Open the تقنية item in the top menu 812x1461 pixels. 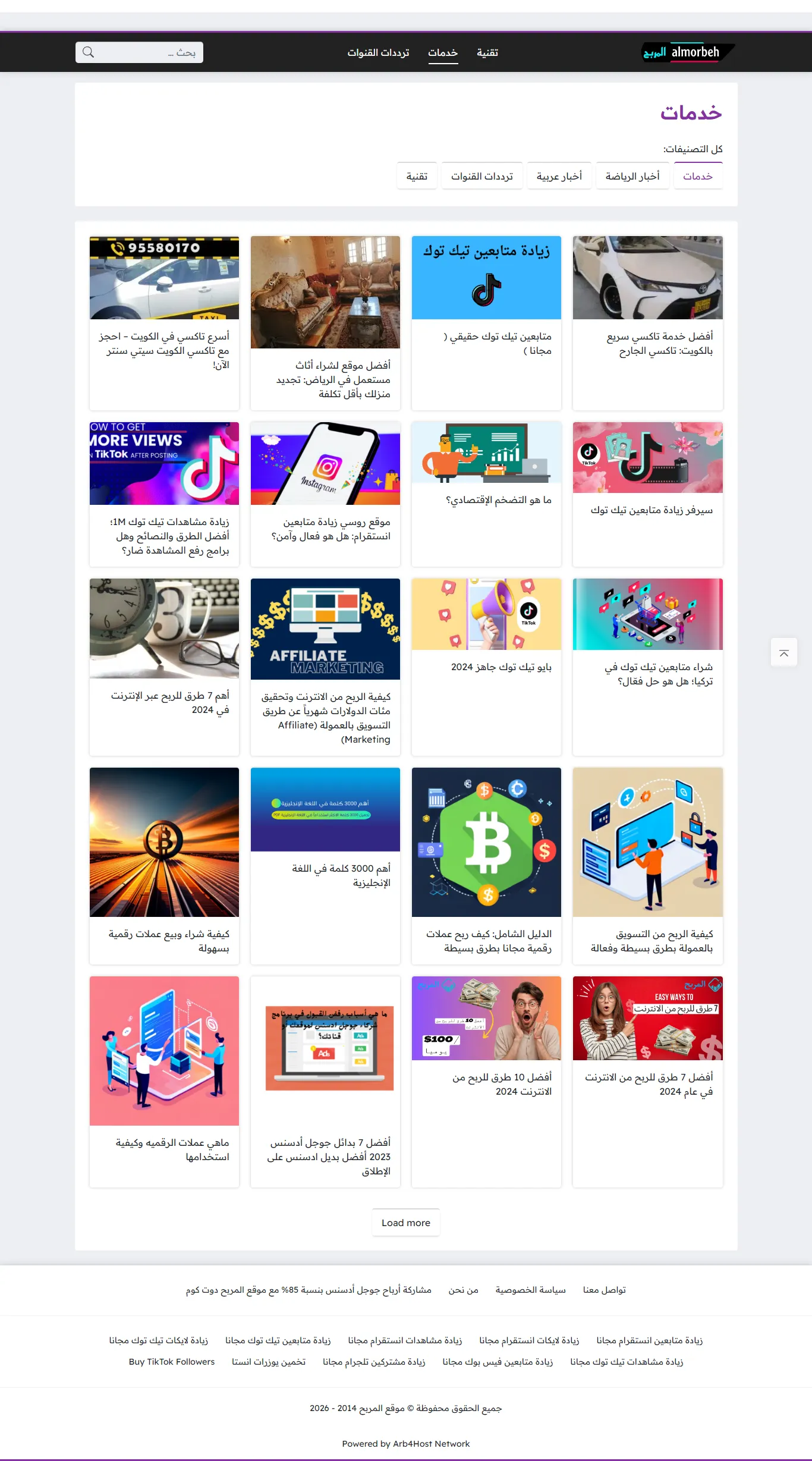pyautogui.click(x=487, y=53)
